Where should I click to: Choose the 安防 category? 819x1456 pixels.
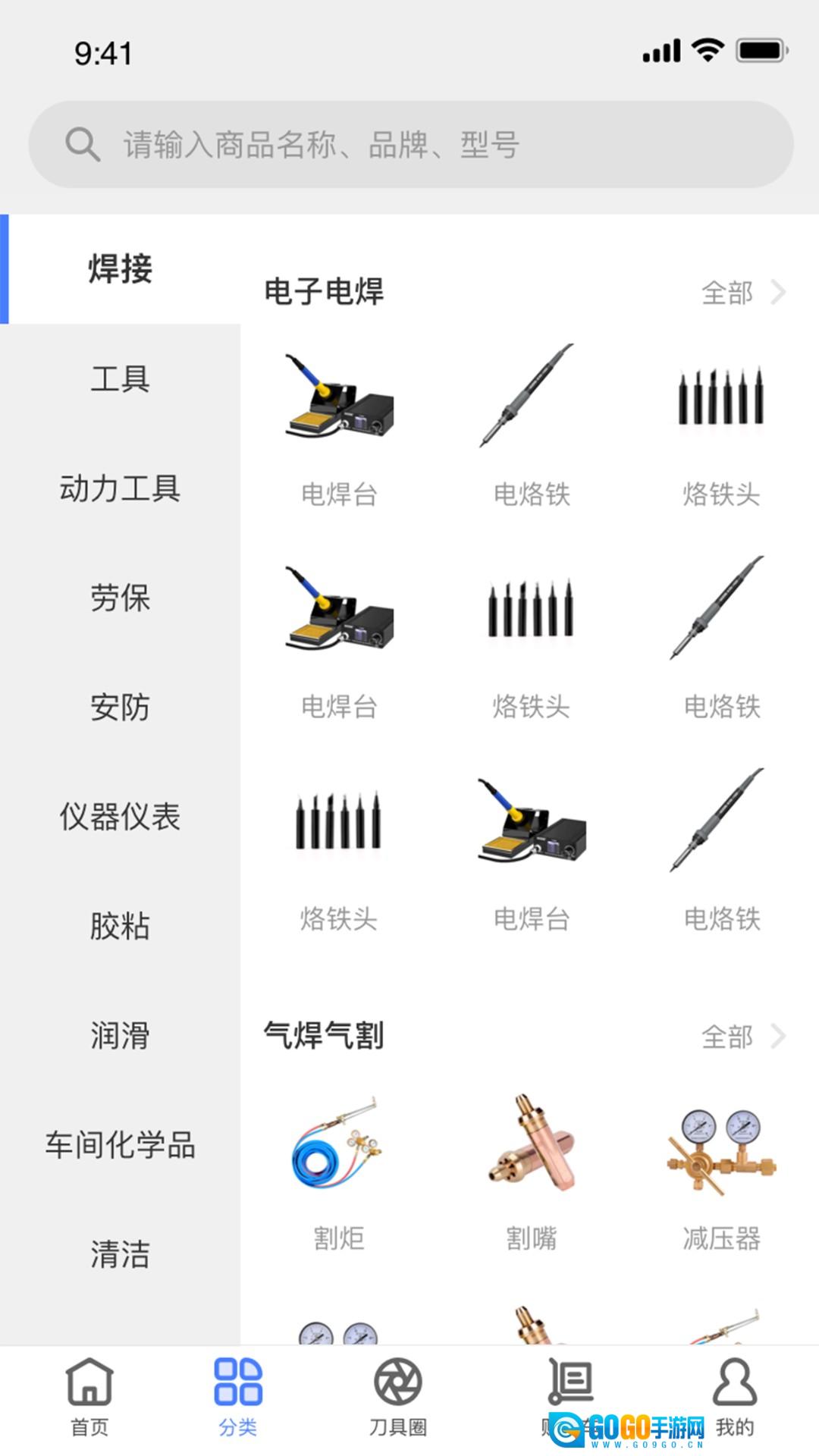(x=120, y=708)
